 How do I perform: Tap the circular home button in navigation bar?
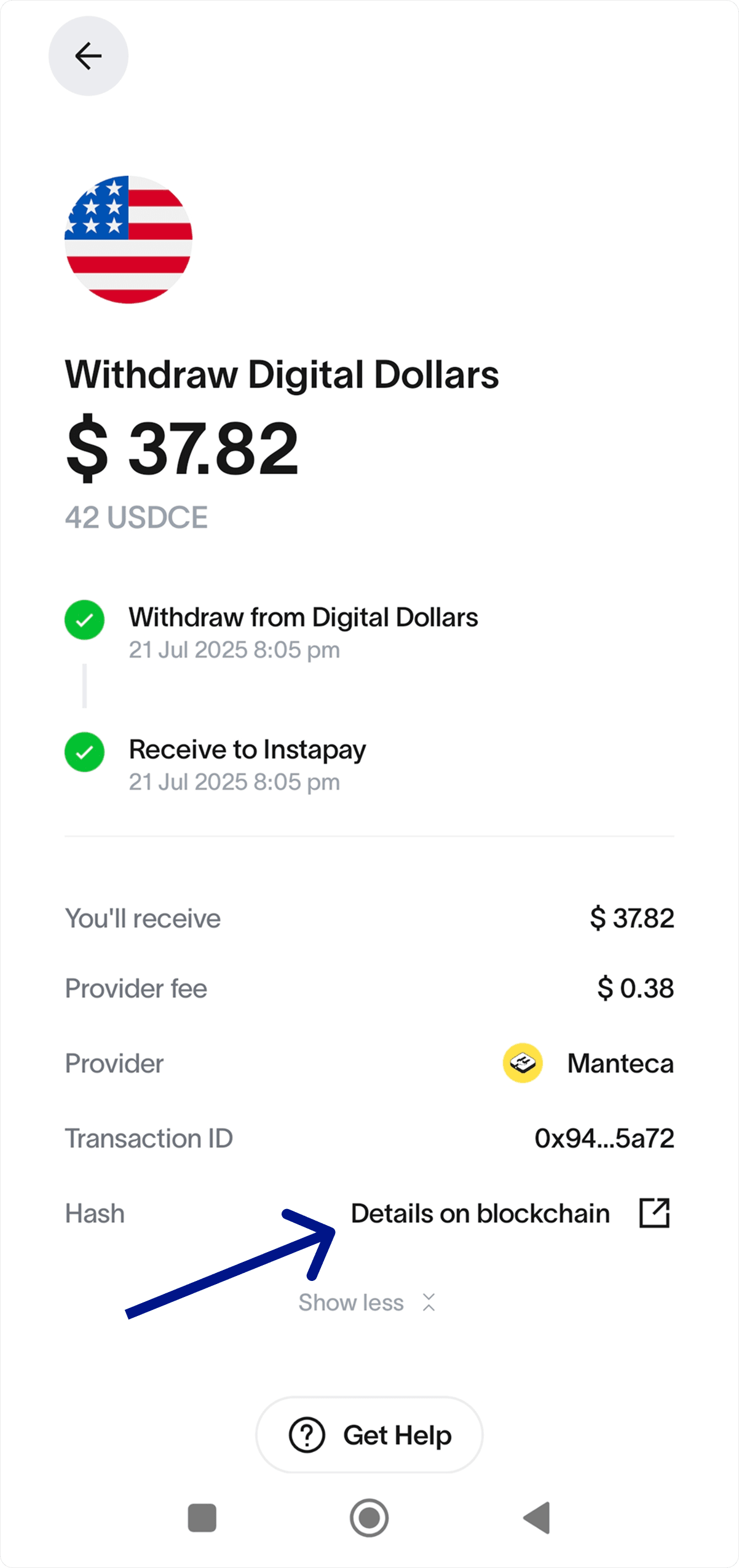(369, 1518)
